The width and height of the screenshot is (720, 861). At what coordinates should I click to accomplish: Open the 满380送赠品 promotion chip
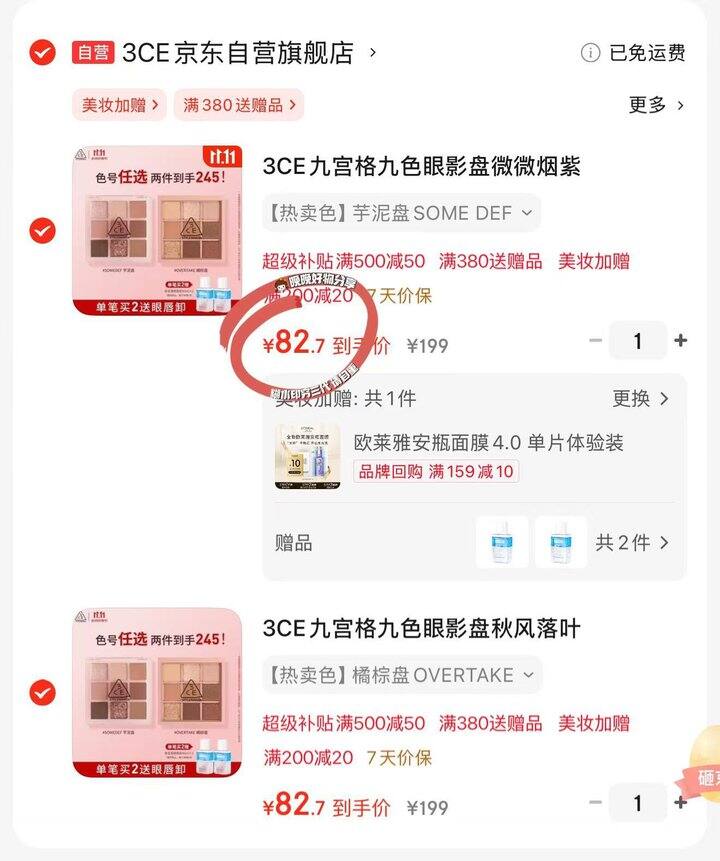[x=238, y=105]
